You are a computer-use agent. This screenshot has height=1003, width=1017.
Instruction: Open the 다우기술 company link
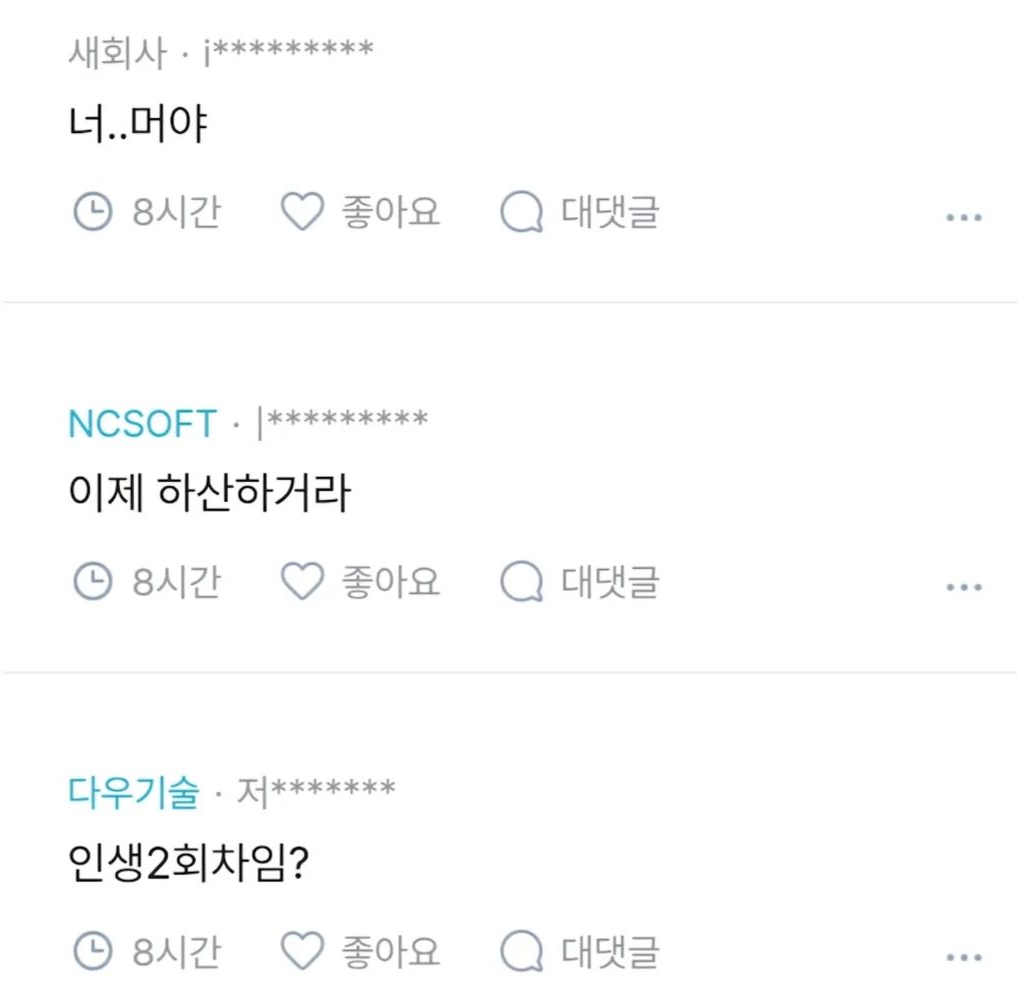click(x=133, y=792)
